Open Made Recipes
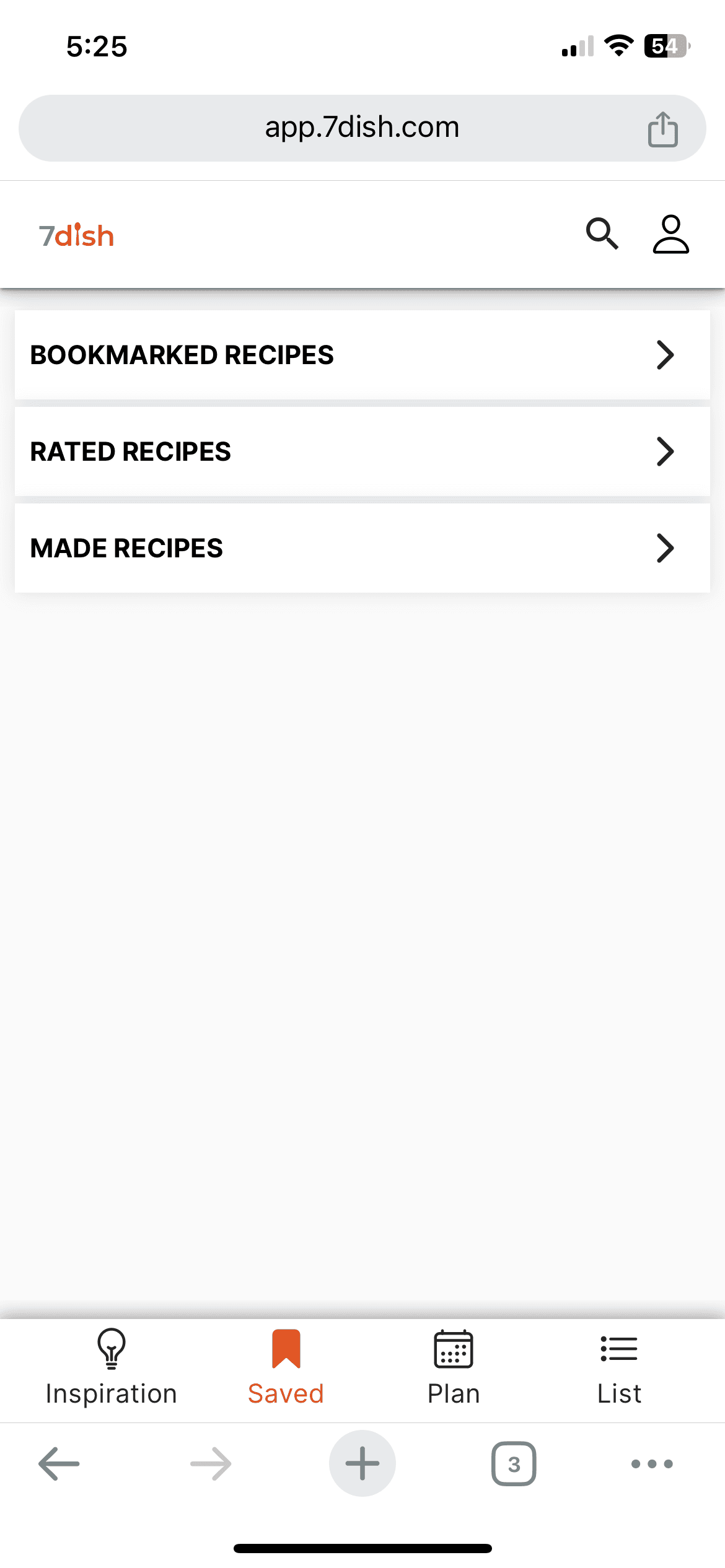Screen dimensions: 725x1568 362,548
